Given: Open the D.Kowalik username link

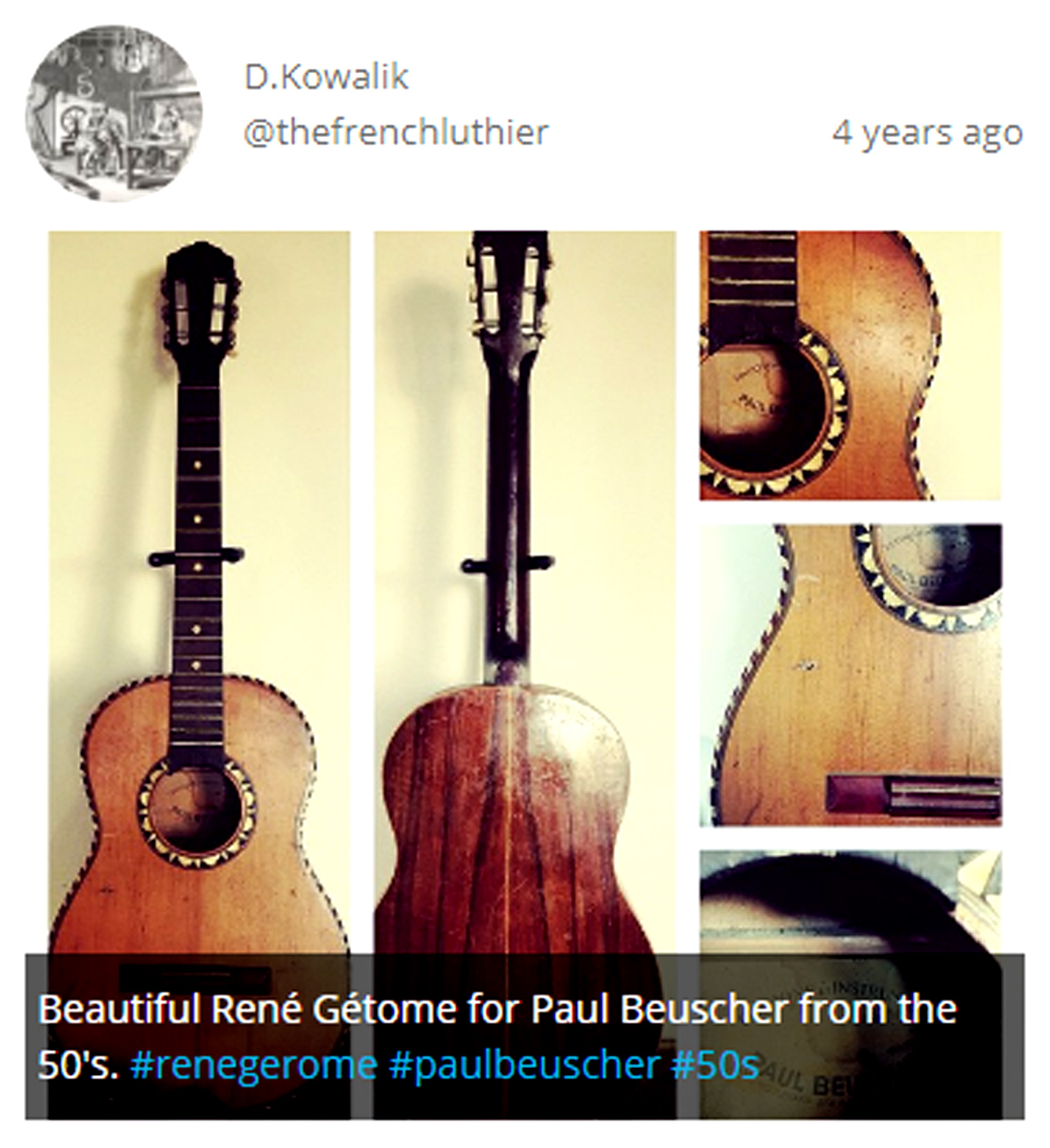Looking at the screenshot, I should pos(326,77).
